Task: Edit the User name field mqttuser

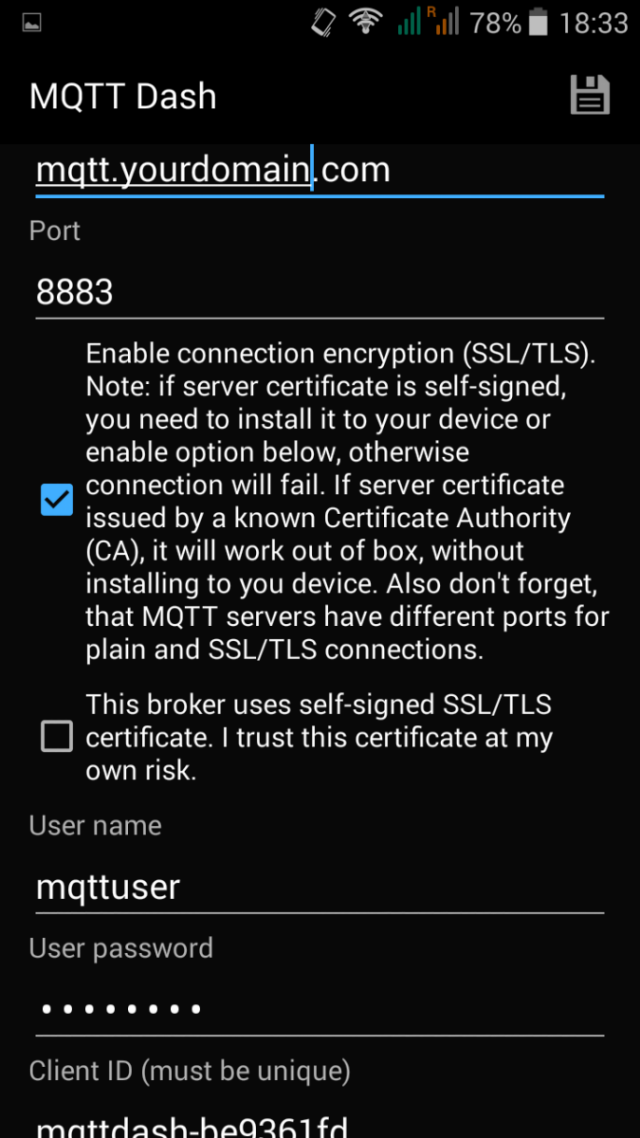Action: 319,887
